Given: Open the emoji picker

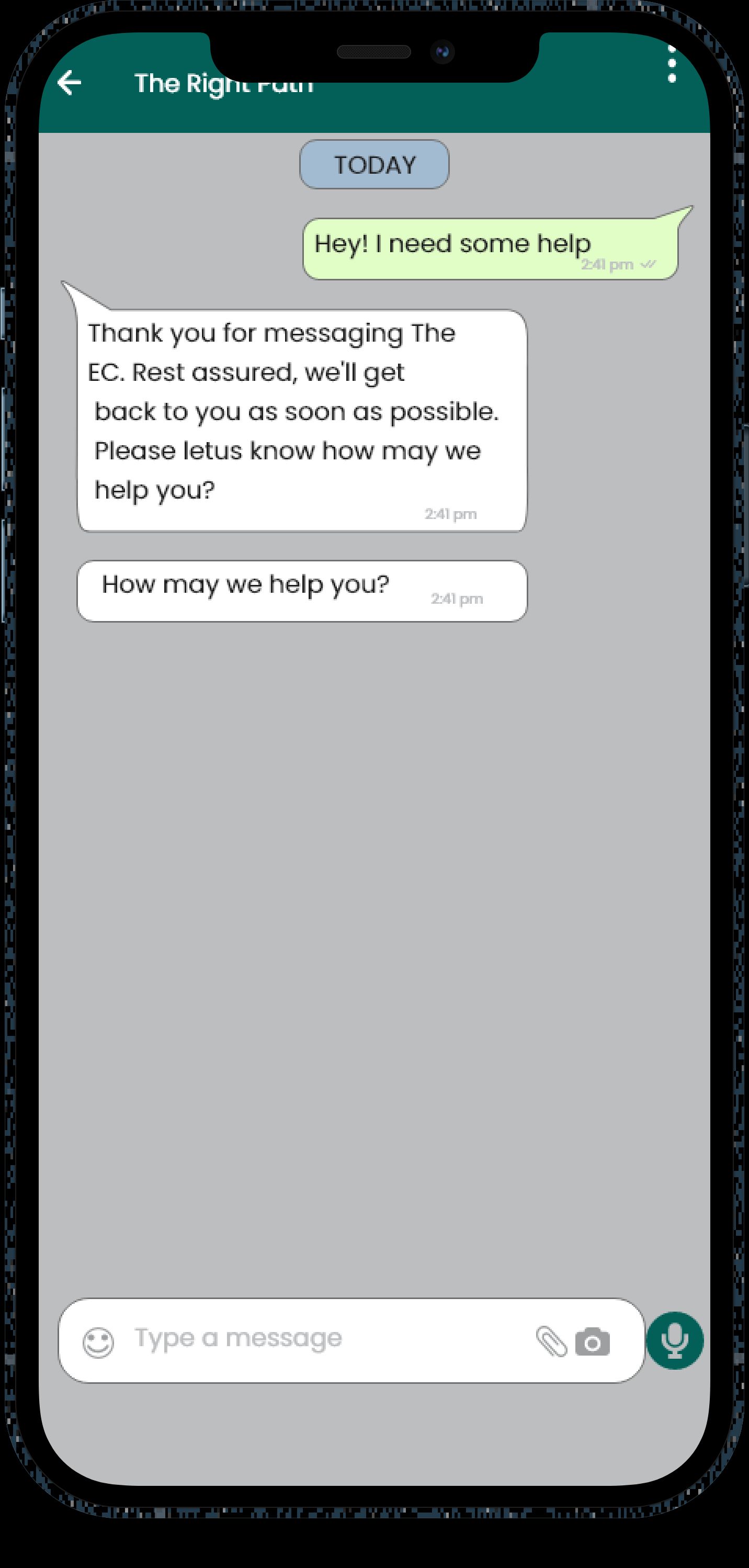Looking at the screenshot, I should pos(98,1342).
